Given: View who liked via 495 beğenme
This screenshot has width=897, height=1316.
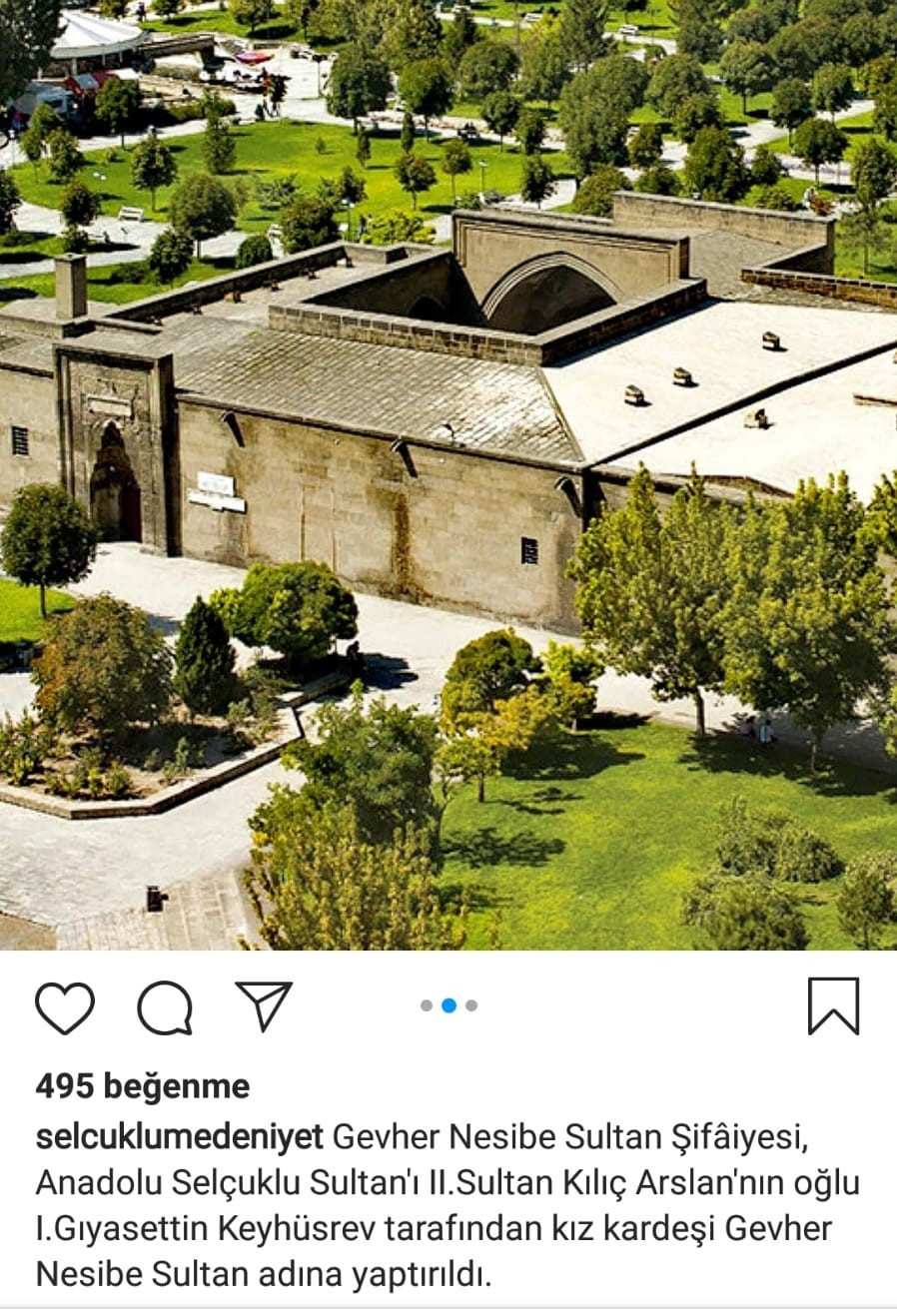Looking at the screenshot, I should 143,1085.
